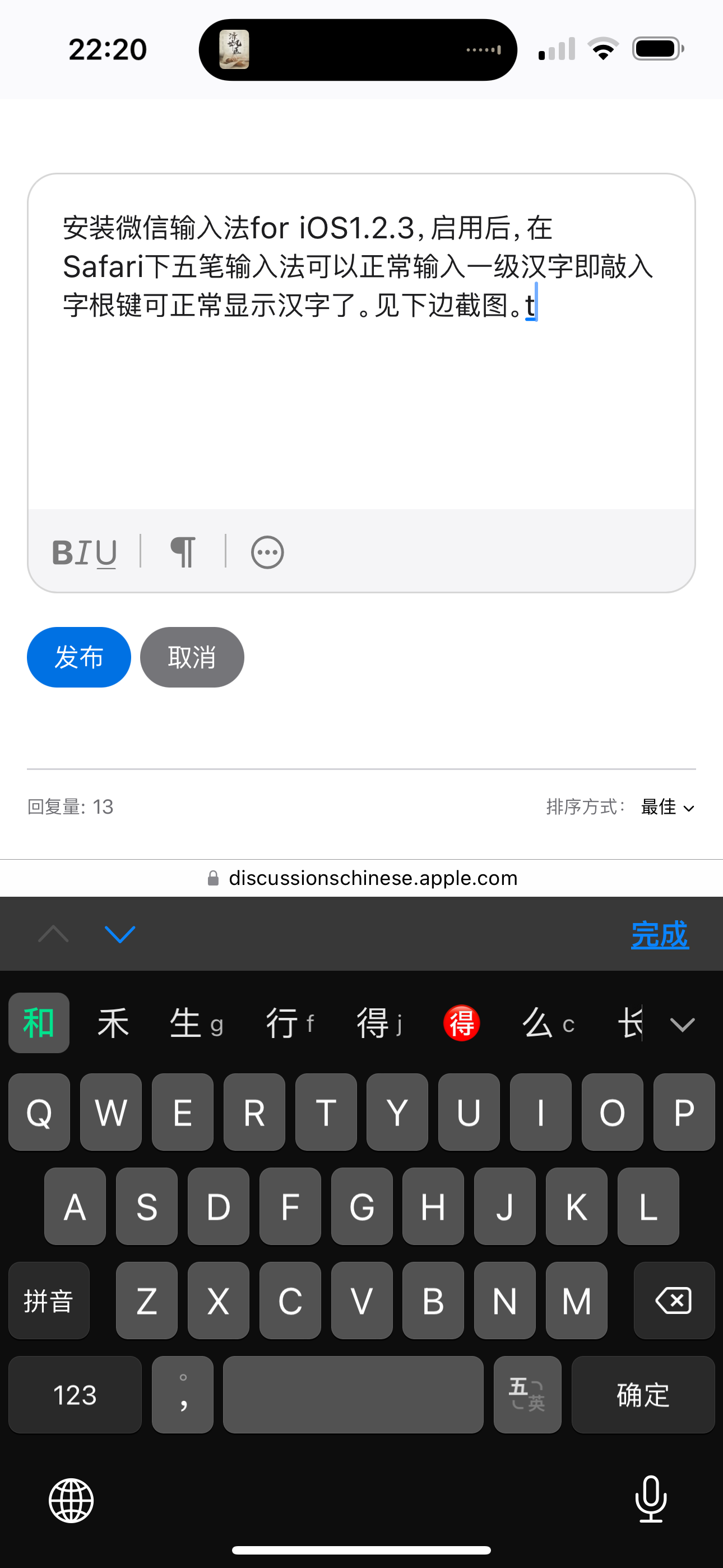Open the paragraph formatting menu
This screenshot has width=723, height=1568.
tap(183, 553)
